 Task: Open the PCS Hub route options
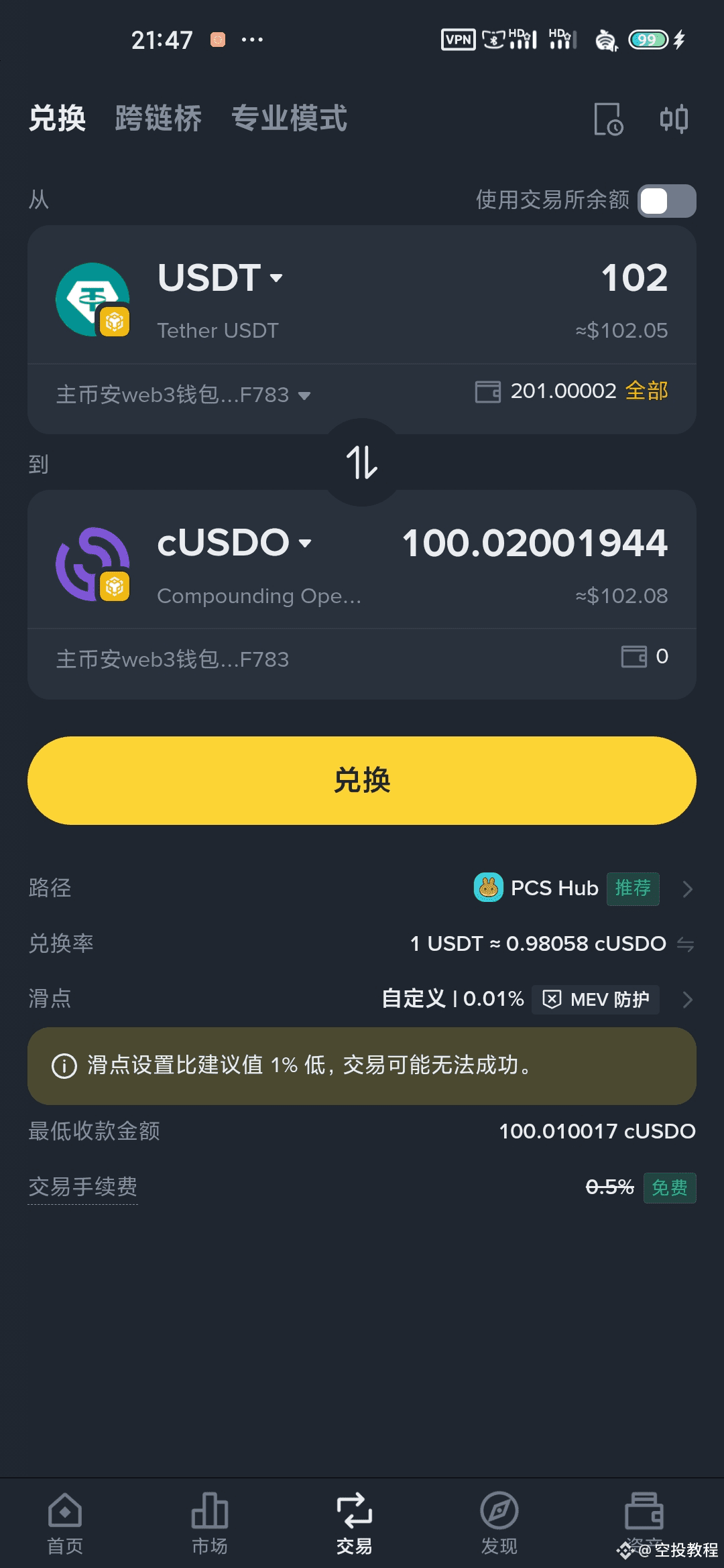tap(582, 889)
